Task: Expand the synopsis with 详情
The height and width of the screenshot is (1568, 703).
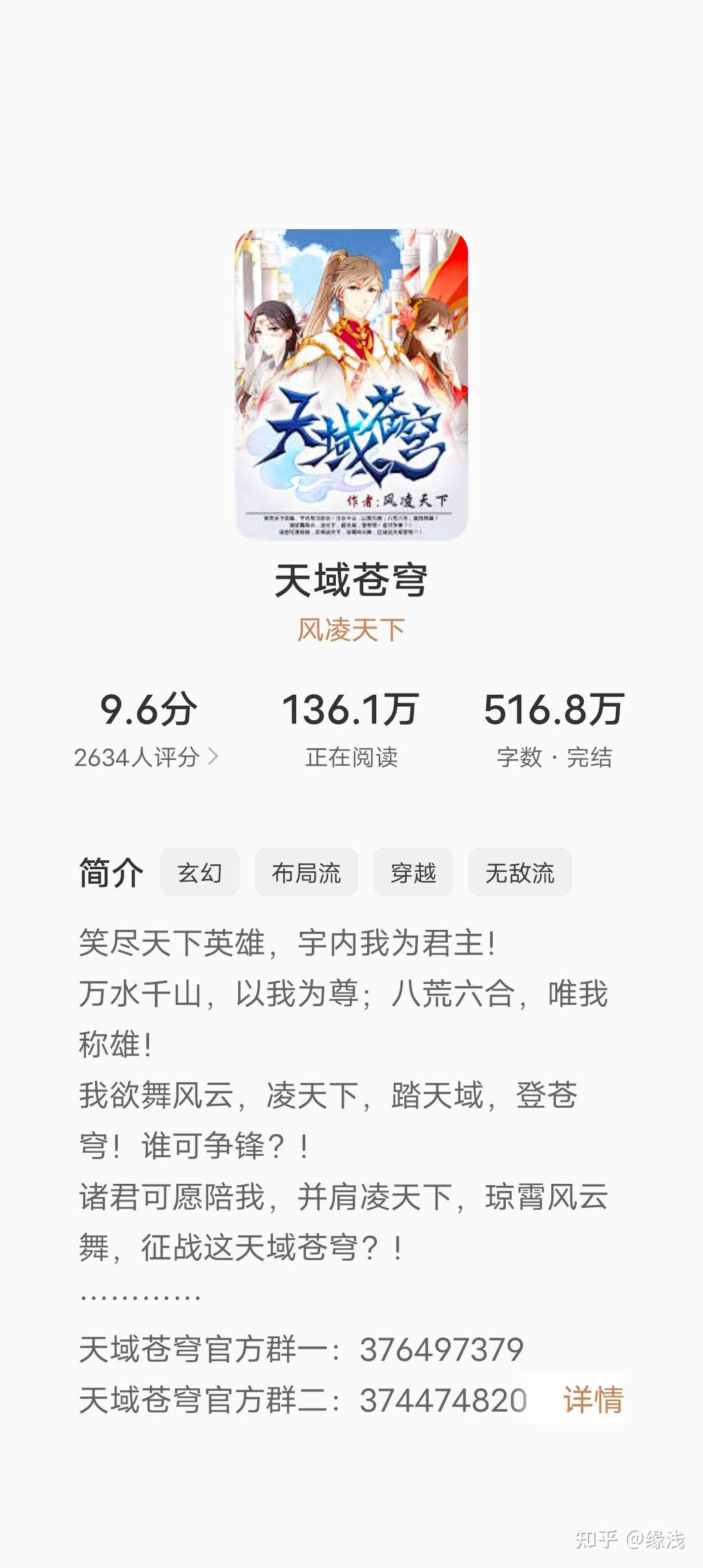Action: [x=593, y=1399]
